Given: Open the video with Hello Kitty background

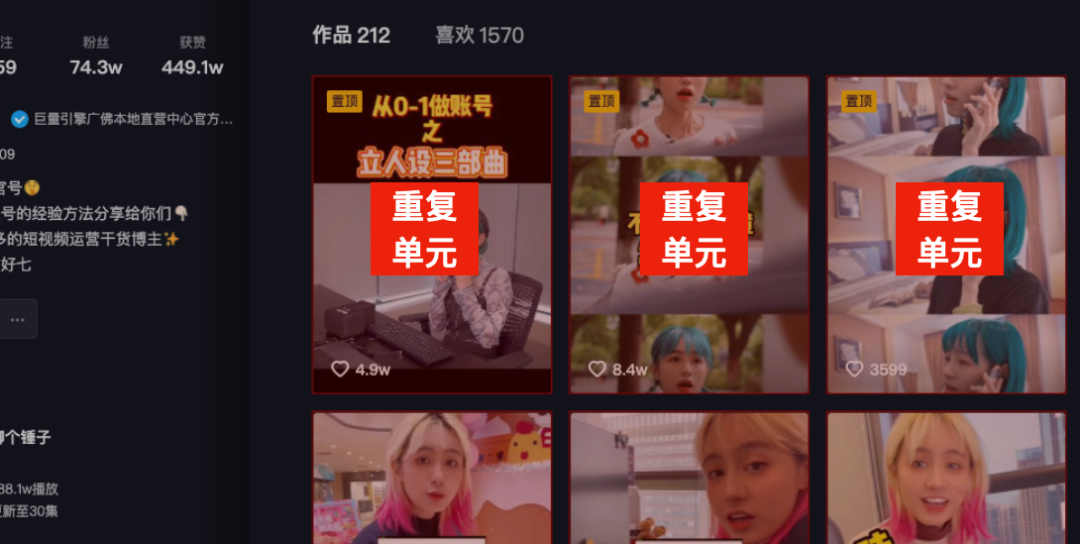Looking at the screenshot, I should tap(432, 478).
